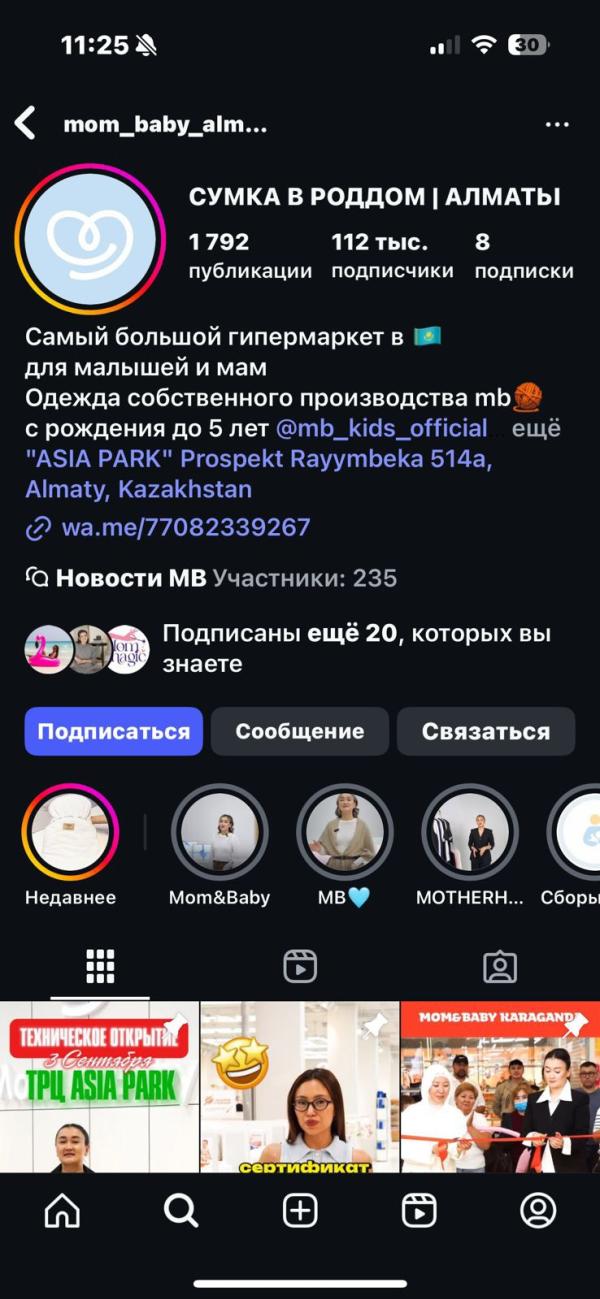The width and height of the screenshot is (600, 1299).
Task: Tap the Подписаться button
Action: [x=114, y=731]
